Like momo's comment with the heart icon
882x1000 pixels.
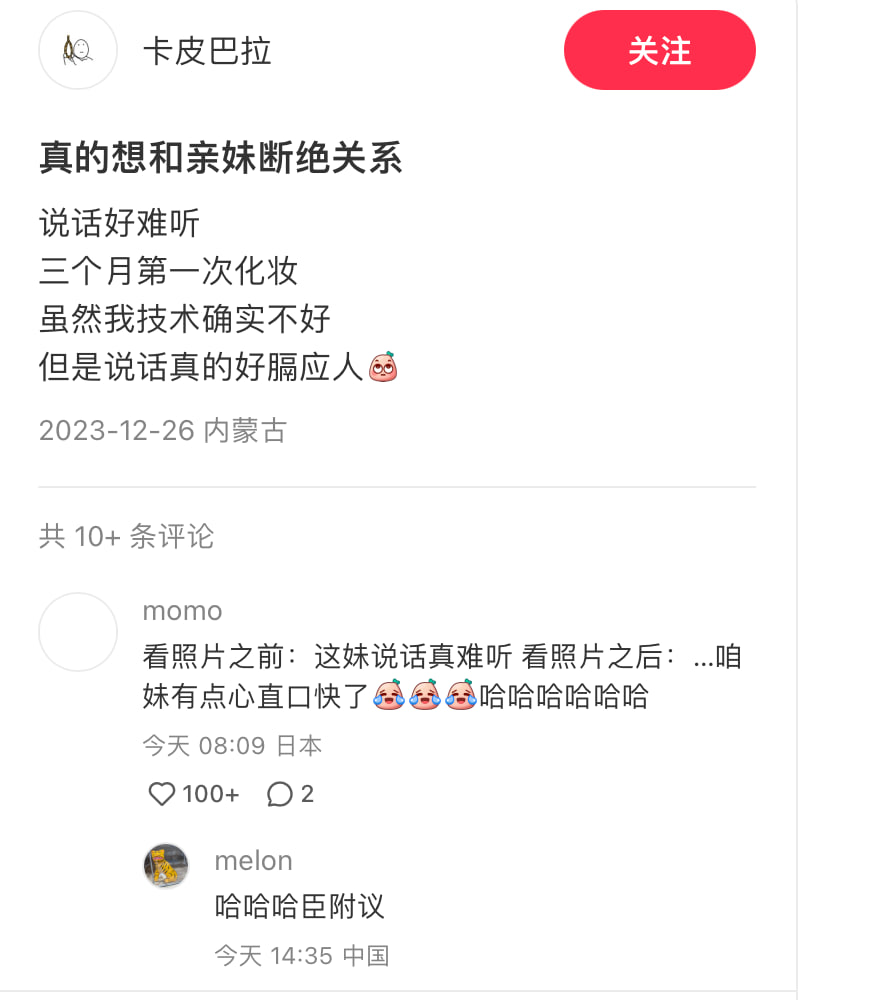pyautogui.click(x=161, y=793)
